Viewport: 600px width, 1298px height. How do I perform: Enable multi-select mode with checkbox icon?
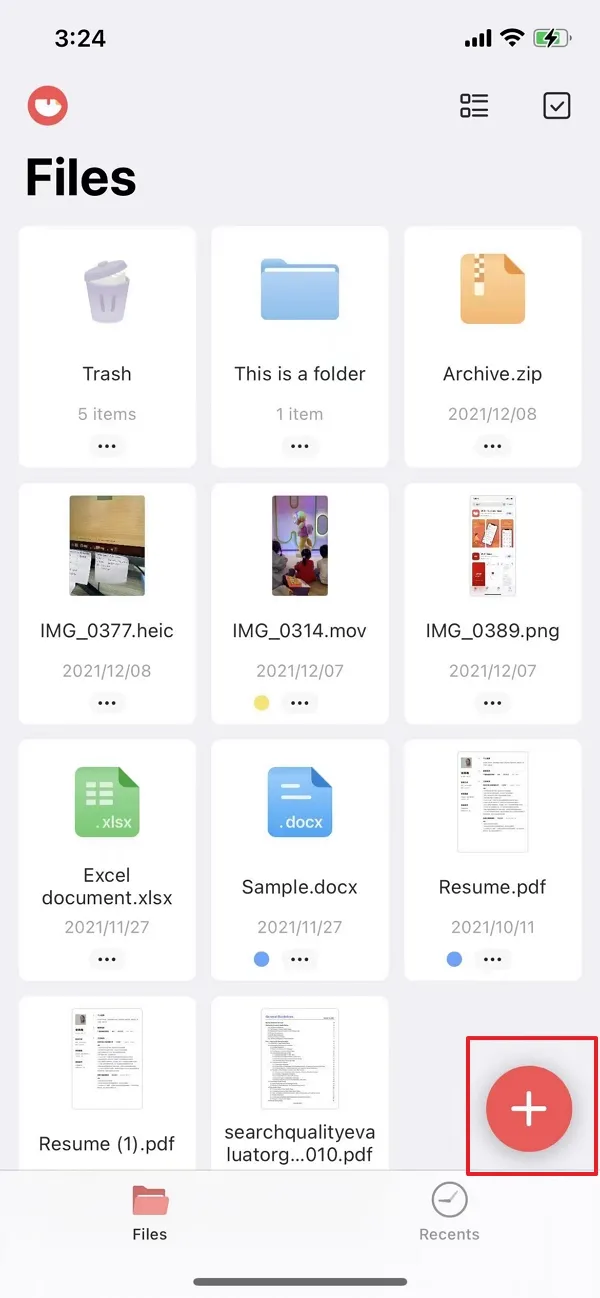(556, 106)
